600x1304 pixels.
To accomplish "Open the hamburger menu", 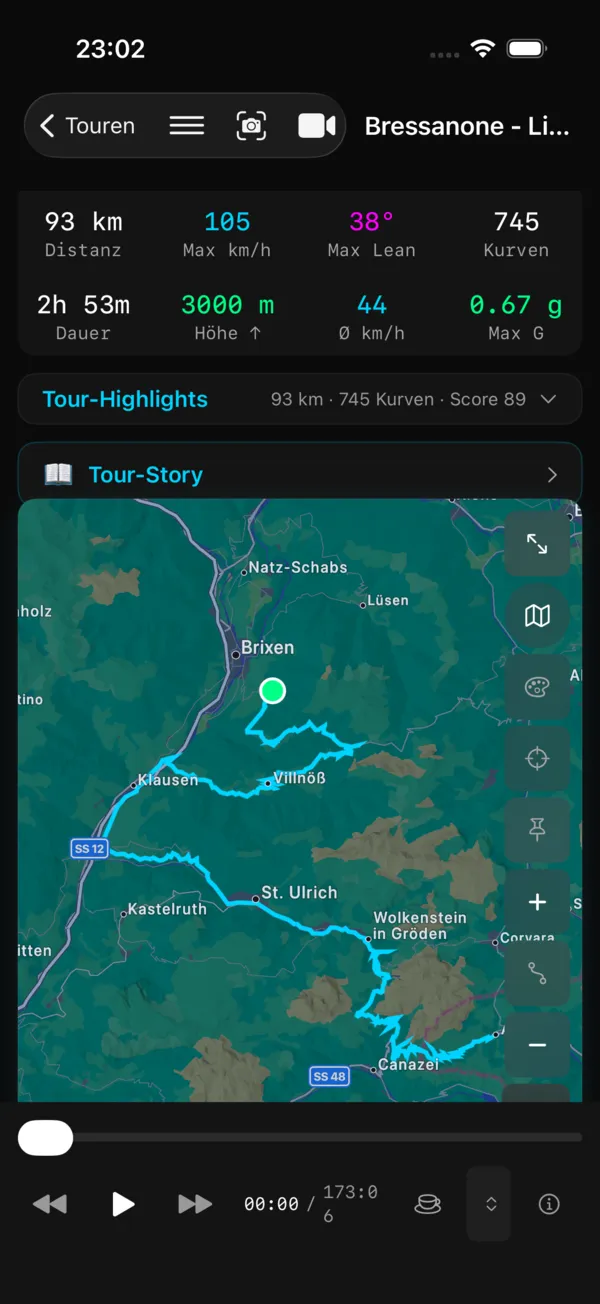I will tap(187, 126).
